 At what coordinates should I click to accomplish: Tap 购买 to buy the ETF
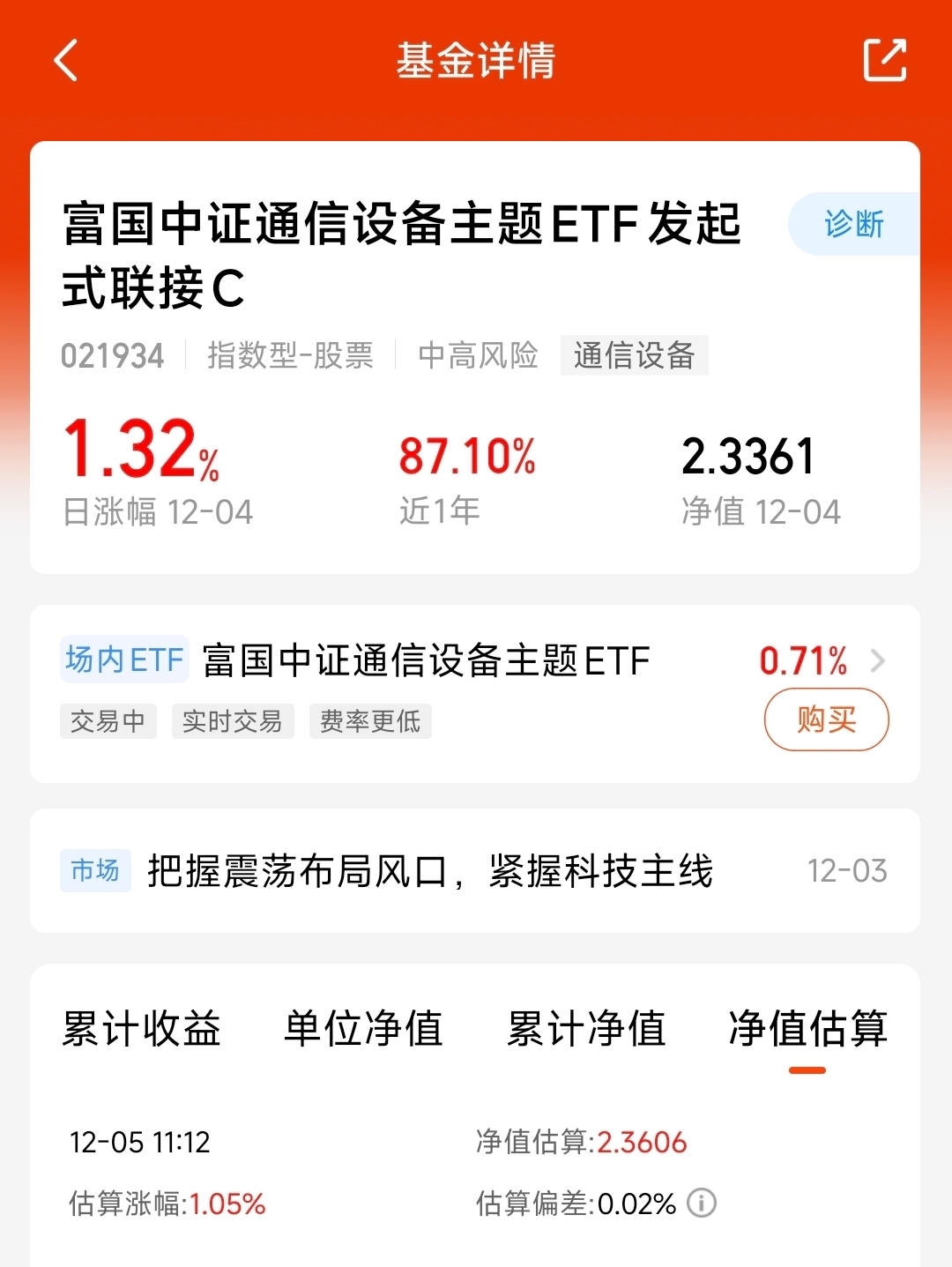(x=826, y=719)
